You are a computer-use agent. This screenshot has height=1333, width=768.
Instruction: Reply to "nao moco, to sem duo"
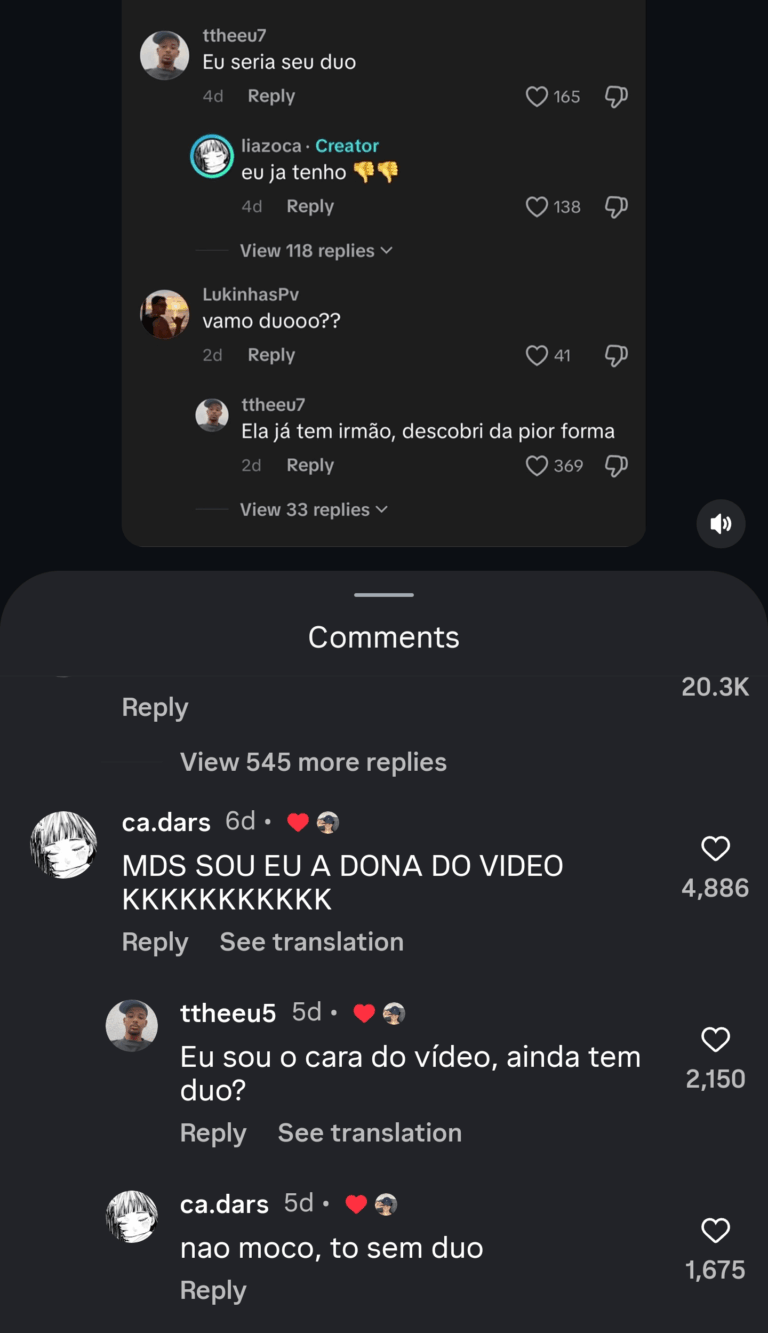tap(213, 1291)
